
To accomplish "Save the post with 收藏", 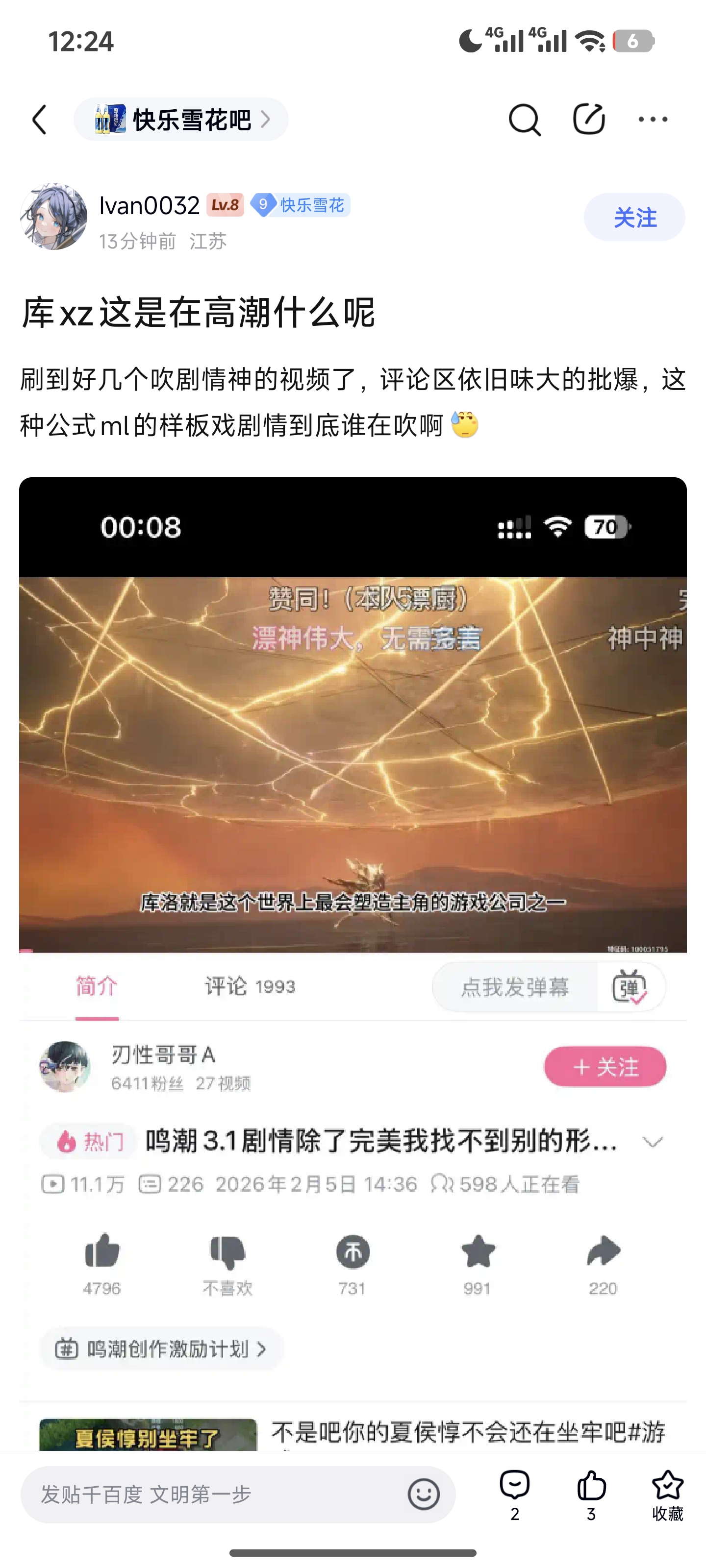I will [x=668, y=1493].
